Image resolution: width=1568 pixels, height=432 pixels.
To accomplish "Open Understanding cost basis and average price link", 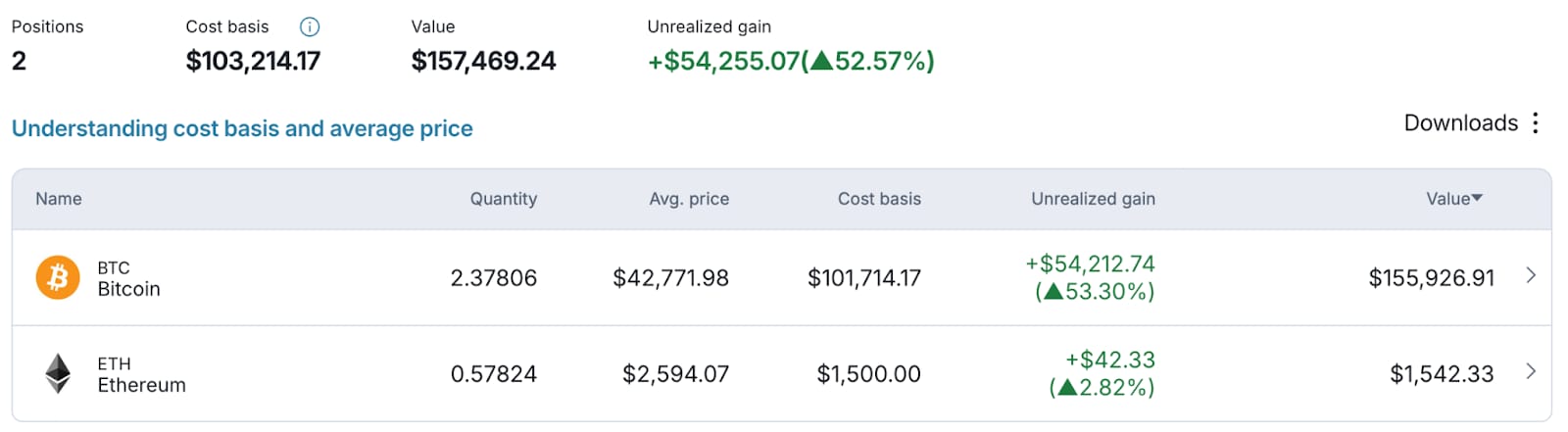I will (242, 128).
